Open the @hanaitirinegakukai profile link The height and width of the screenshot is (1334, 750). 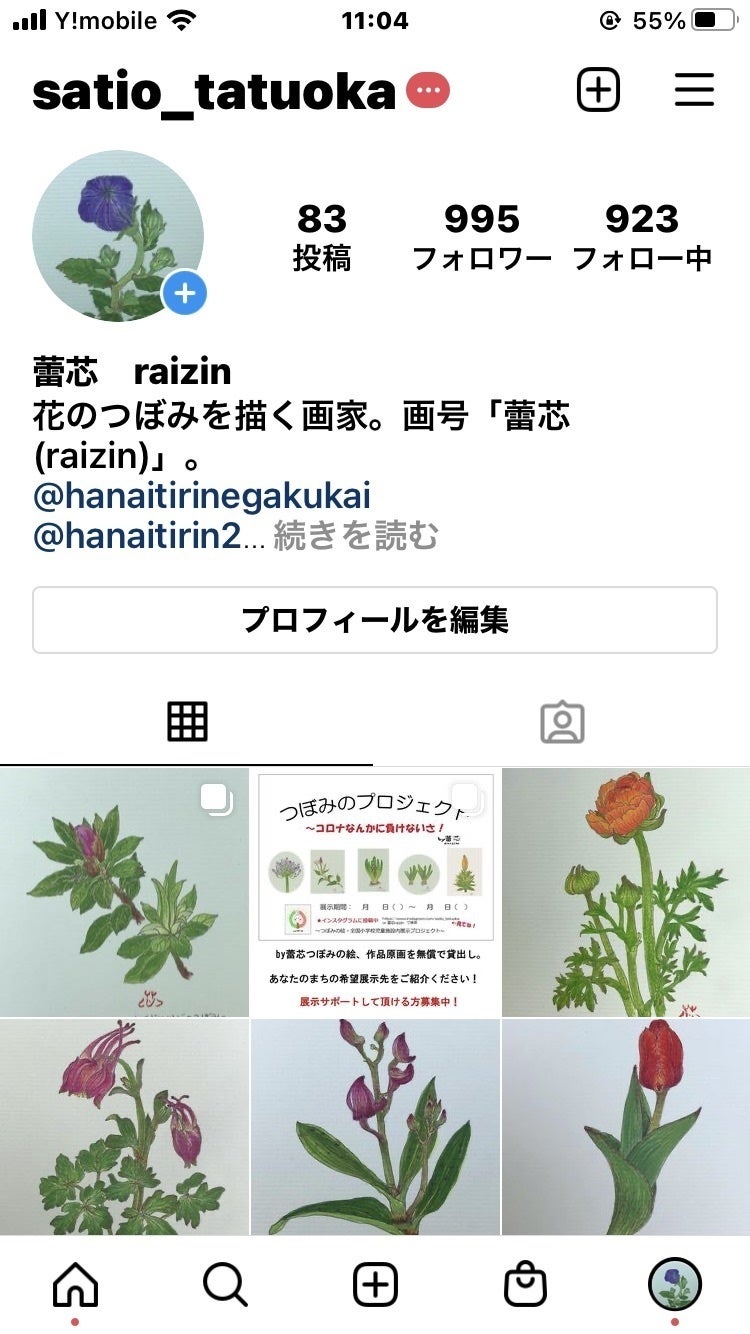(x=202, y=495)
